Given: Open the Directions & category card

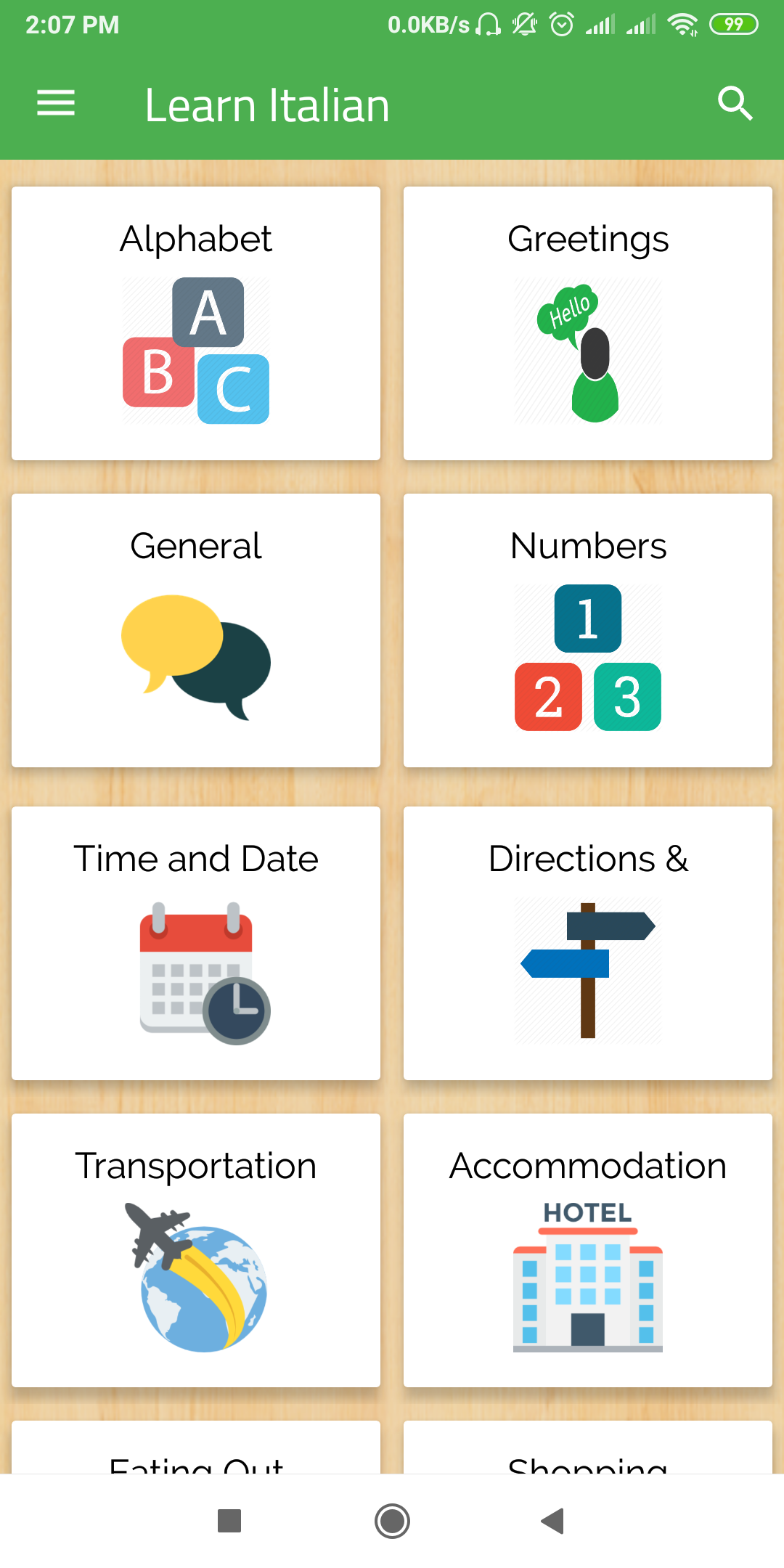Looking at the screenshot, I should (588, 944).
